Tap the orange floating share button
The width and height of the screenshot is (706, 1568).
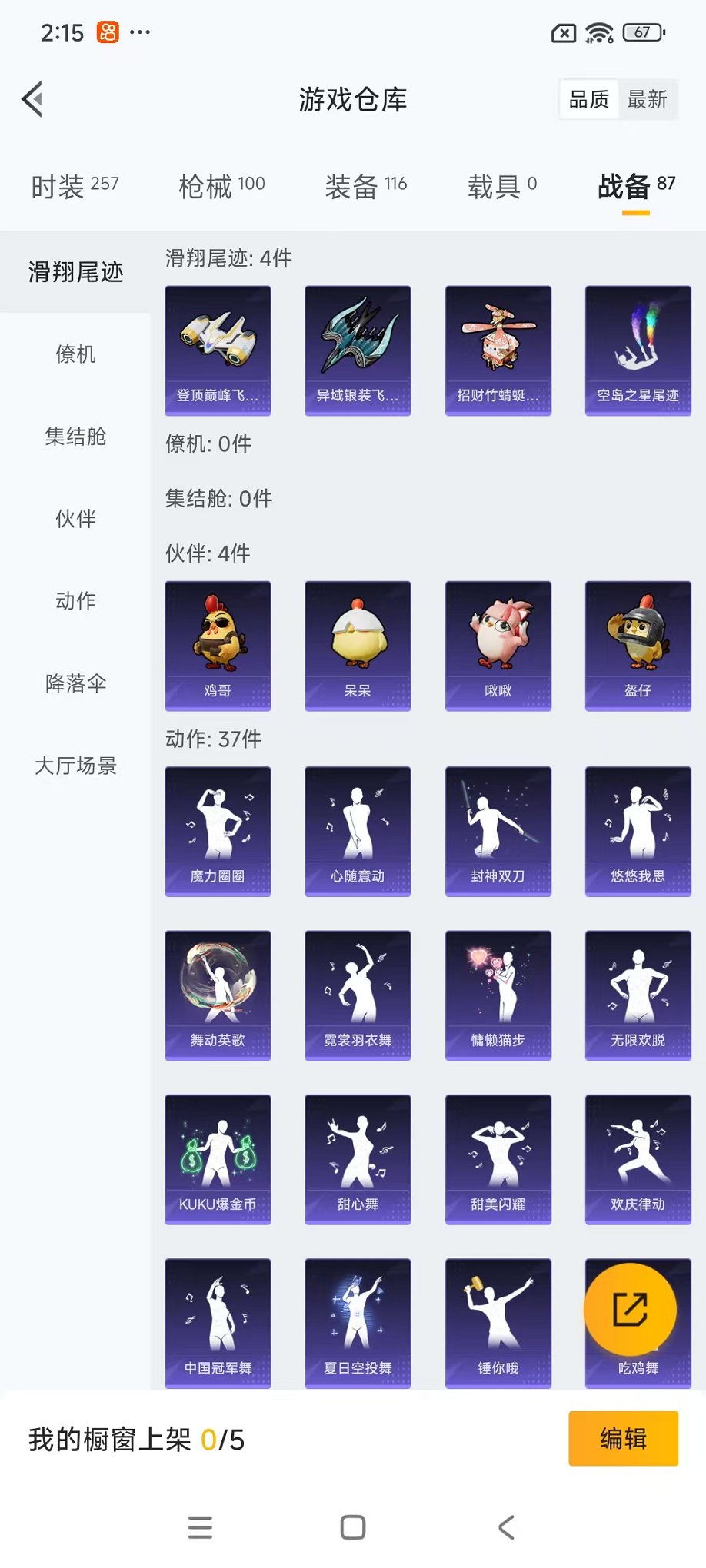click(x=630, y=1309)
